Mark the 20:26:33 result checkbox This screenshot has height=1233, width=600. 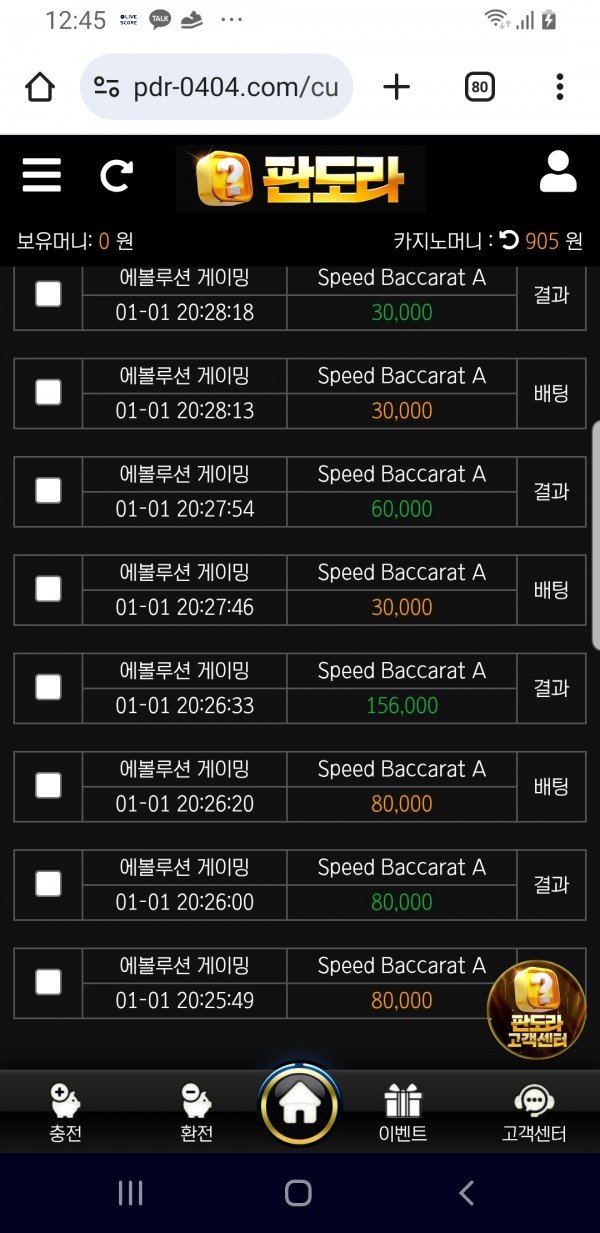(48, 687)
